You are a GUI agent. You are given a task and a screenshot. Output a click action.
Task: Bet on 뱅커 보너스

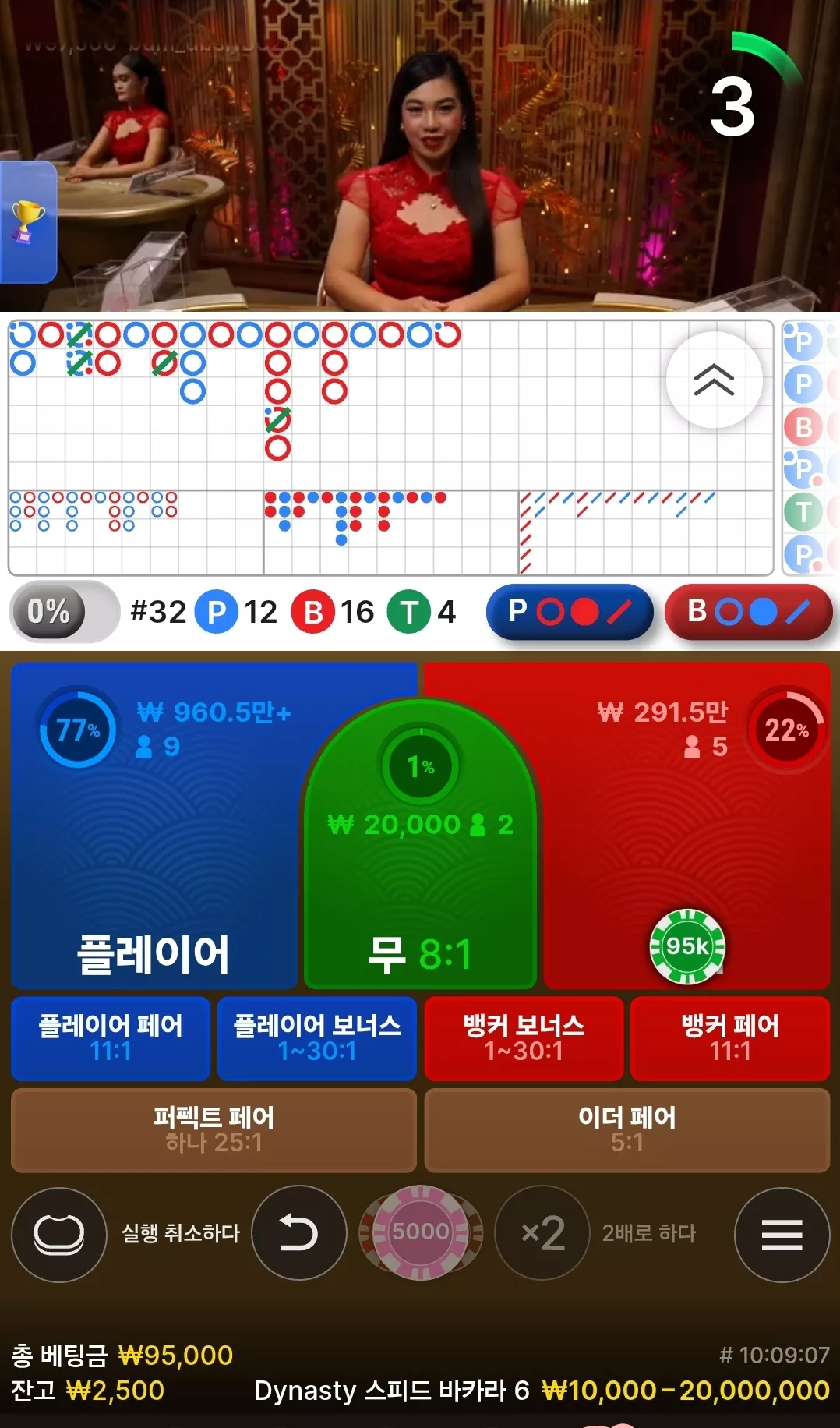tap(524, 1038)
